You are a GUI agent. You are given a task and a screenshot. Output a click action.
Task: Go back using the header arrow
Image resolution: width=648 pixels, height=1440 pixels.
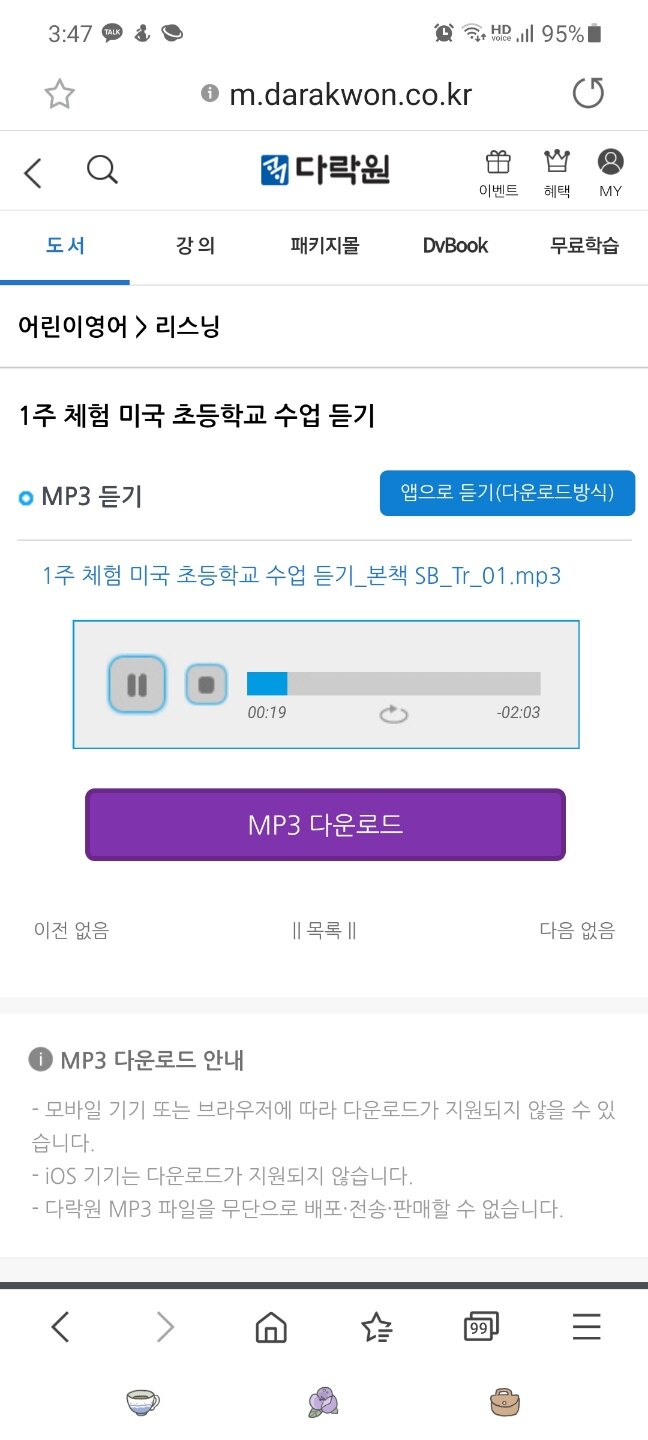tap(33, 173)
